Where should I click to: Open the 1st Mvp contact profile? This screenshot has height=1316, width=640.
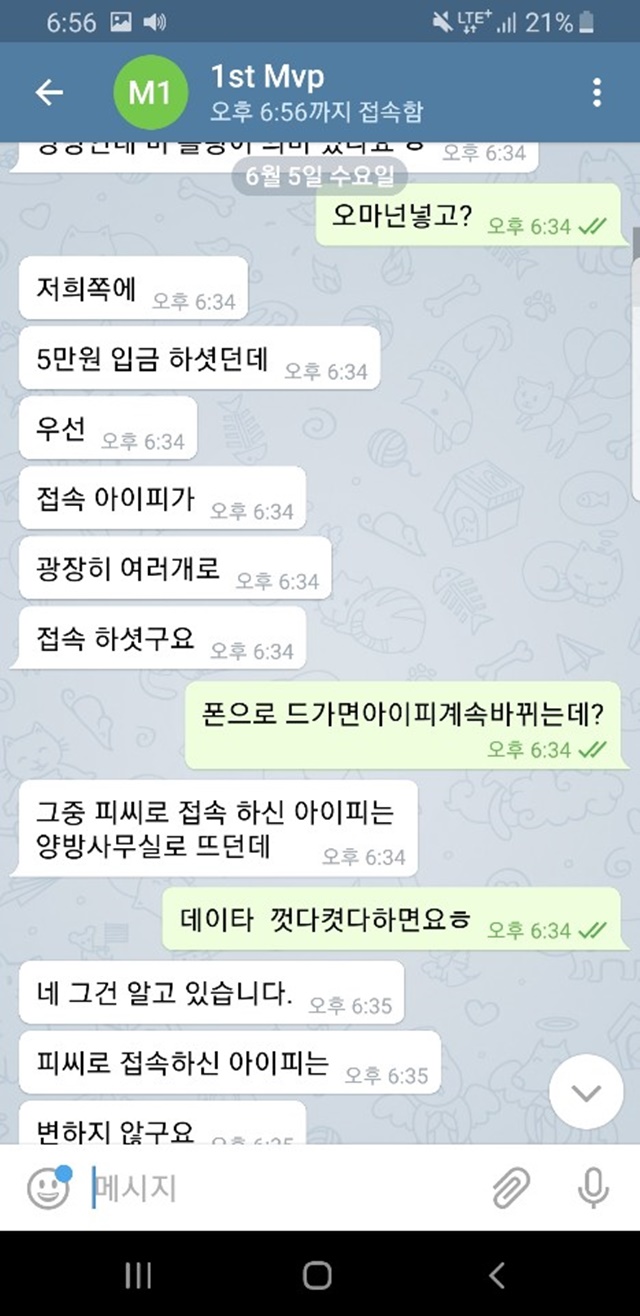coord(267,93)
